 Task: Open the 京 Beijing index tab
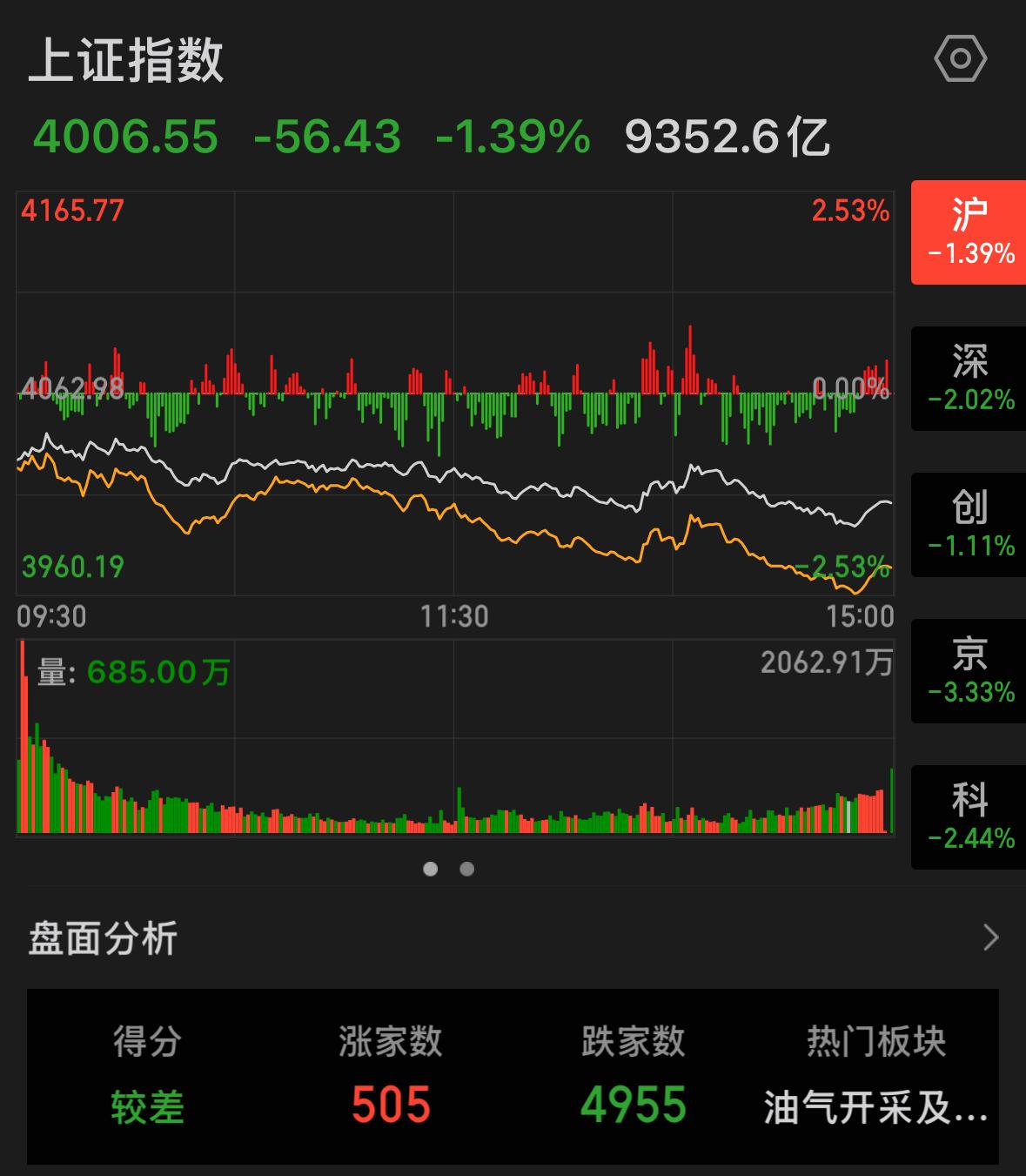967,672
